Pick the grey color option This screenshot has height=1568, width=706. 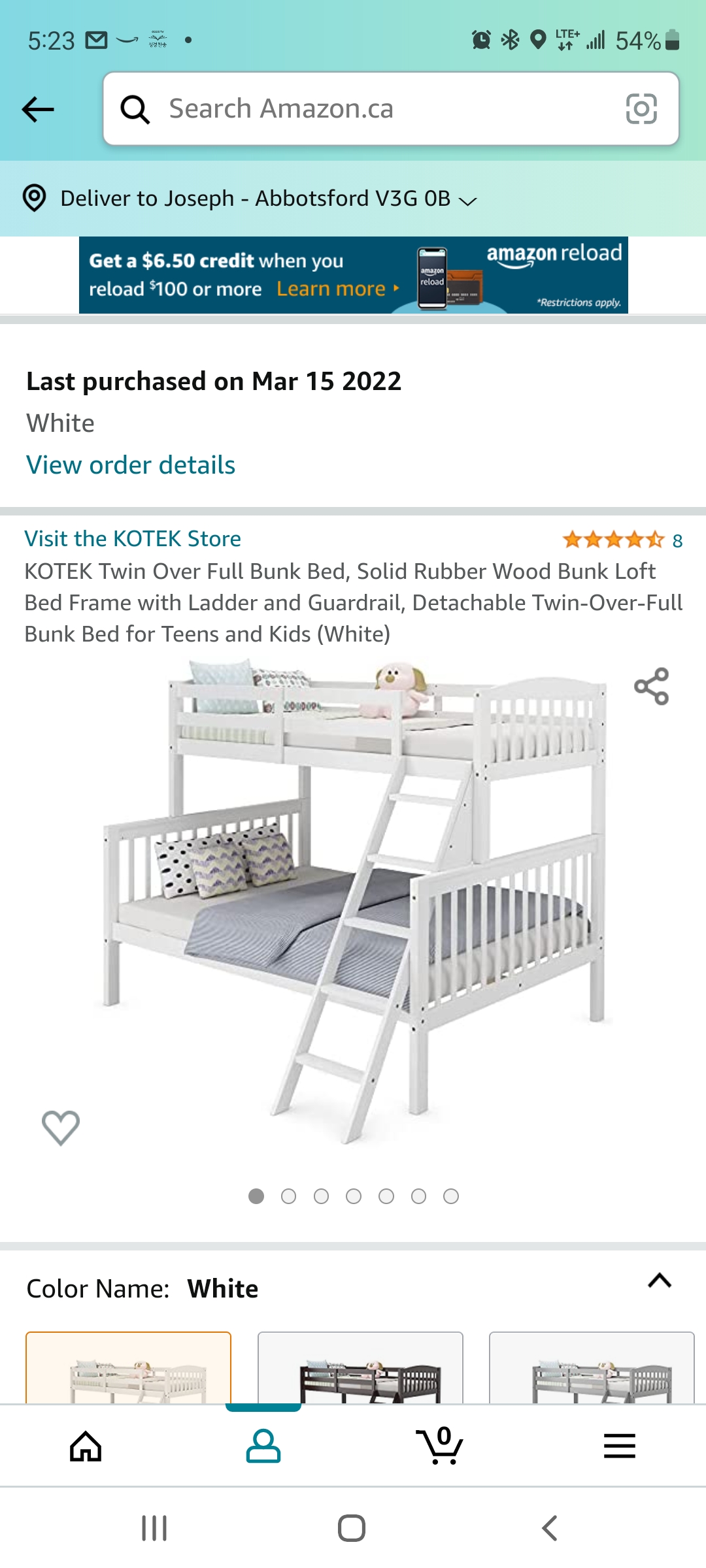(592, 1367)
